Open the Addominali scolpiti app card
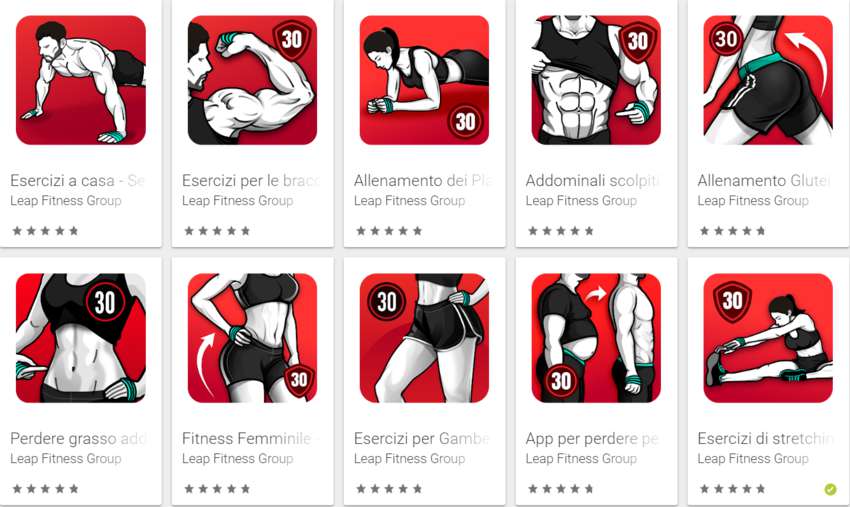 596,81
